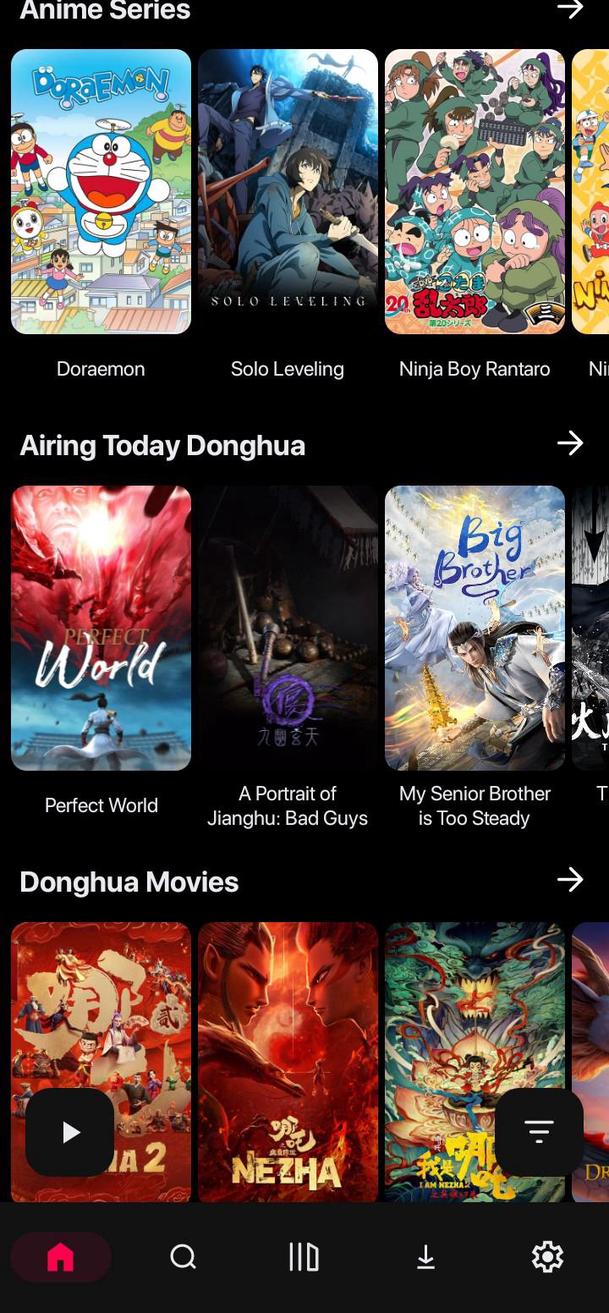Open the Airing Today Donghua arrow
Screen dimensions: 609x1313
(570, 443)
